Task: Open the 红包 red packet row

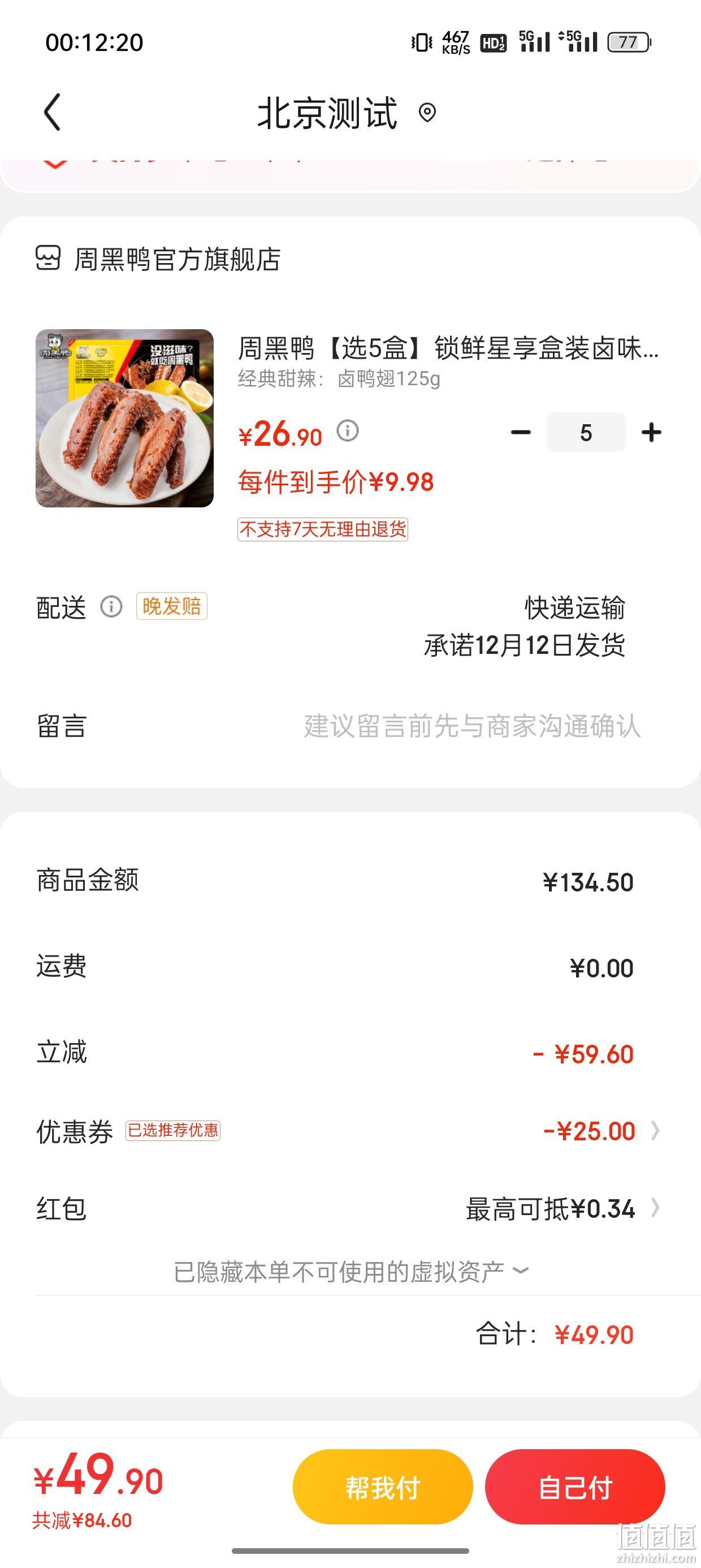Action: [x=350, y=1208]
